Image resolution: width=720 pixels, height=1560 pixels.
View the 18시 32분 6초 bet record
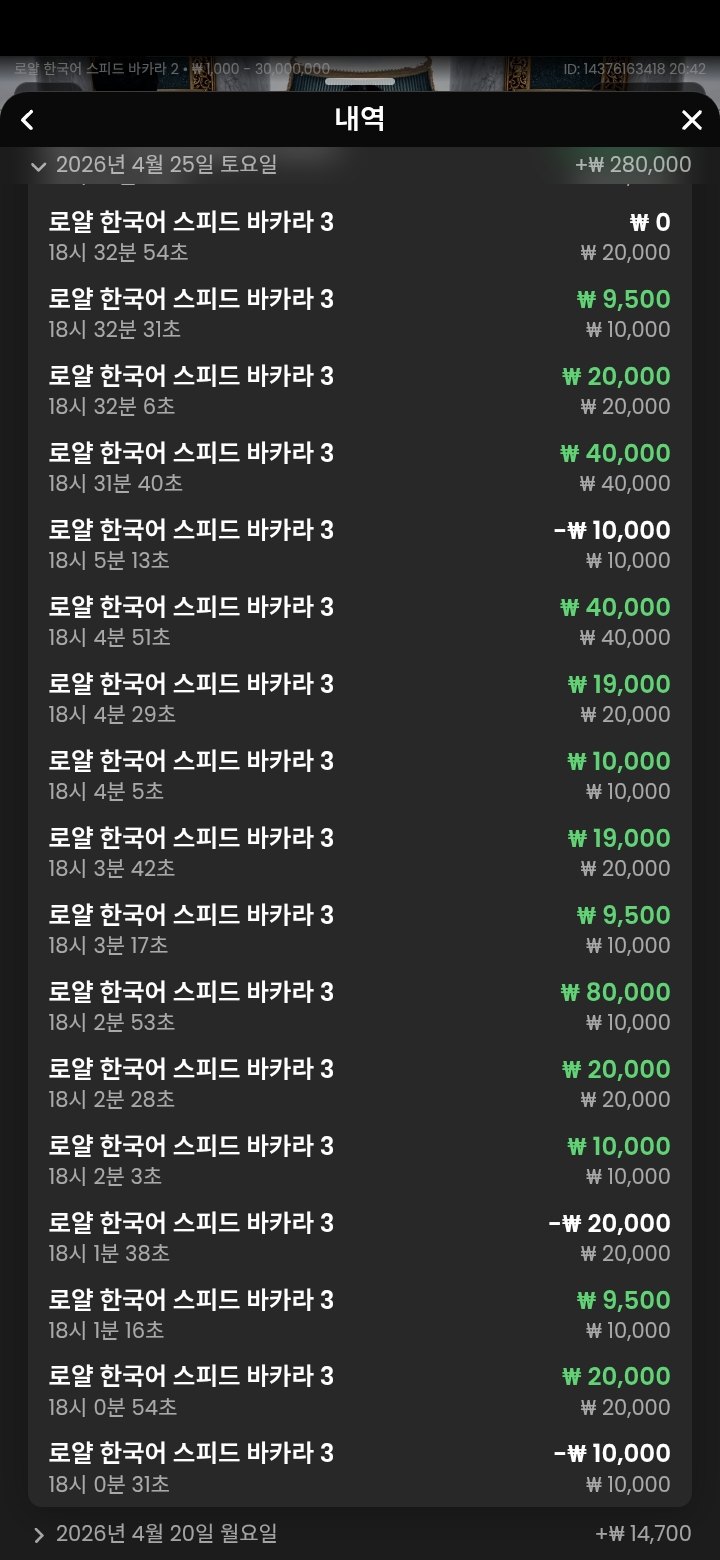pos(360,391)
